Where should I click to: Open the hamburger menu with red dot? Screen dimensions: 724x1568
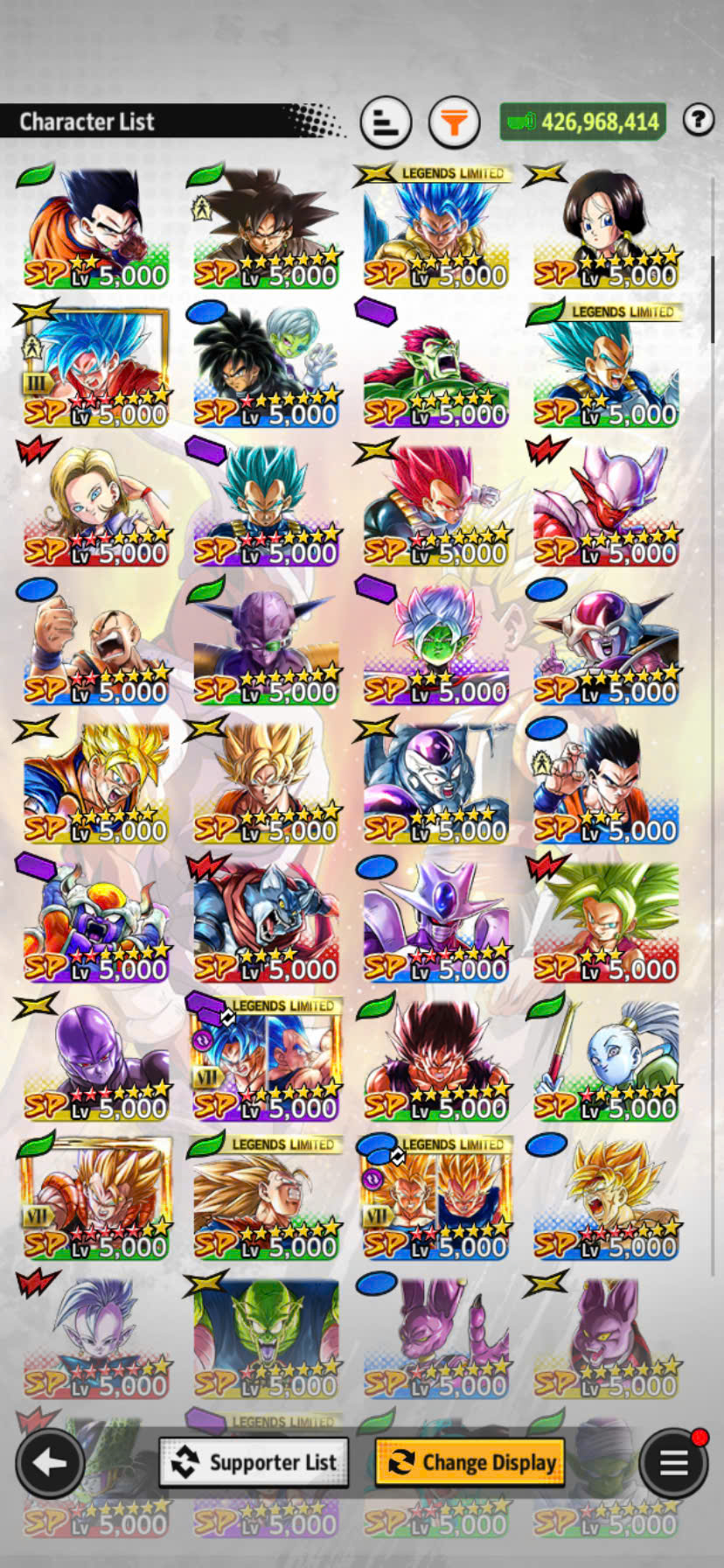(x=673, y=1462)
